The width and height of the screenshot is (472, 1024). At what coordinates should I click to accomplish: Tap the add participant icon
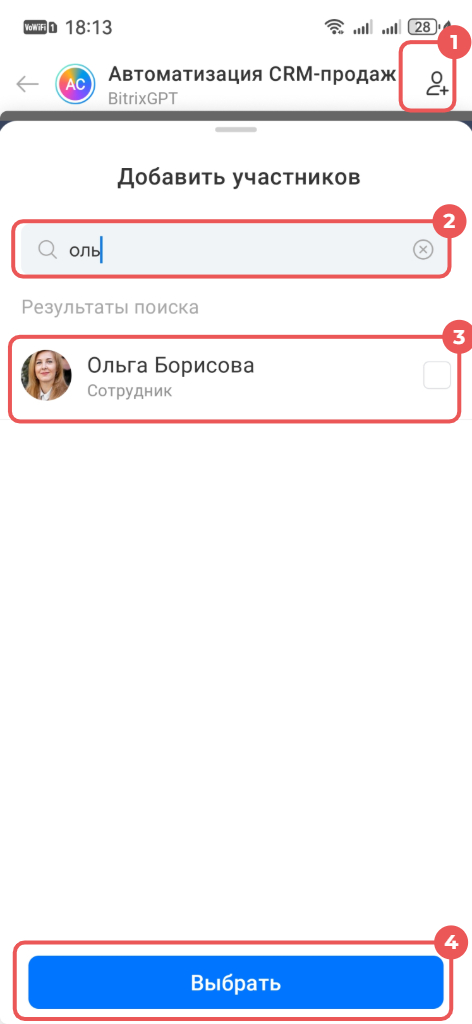(437, 84)
